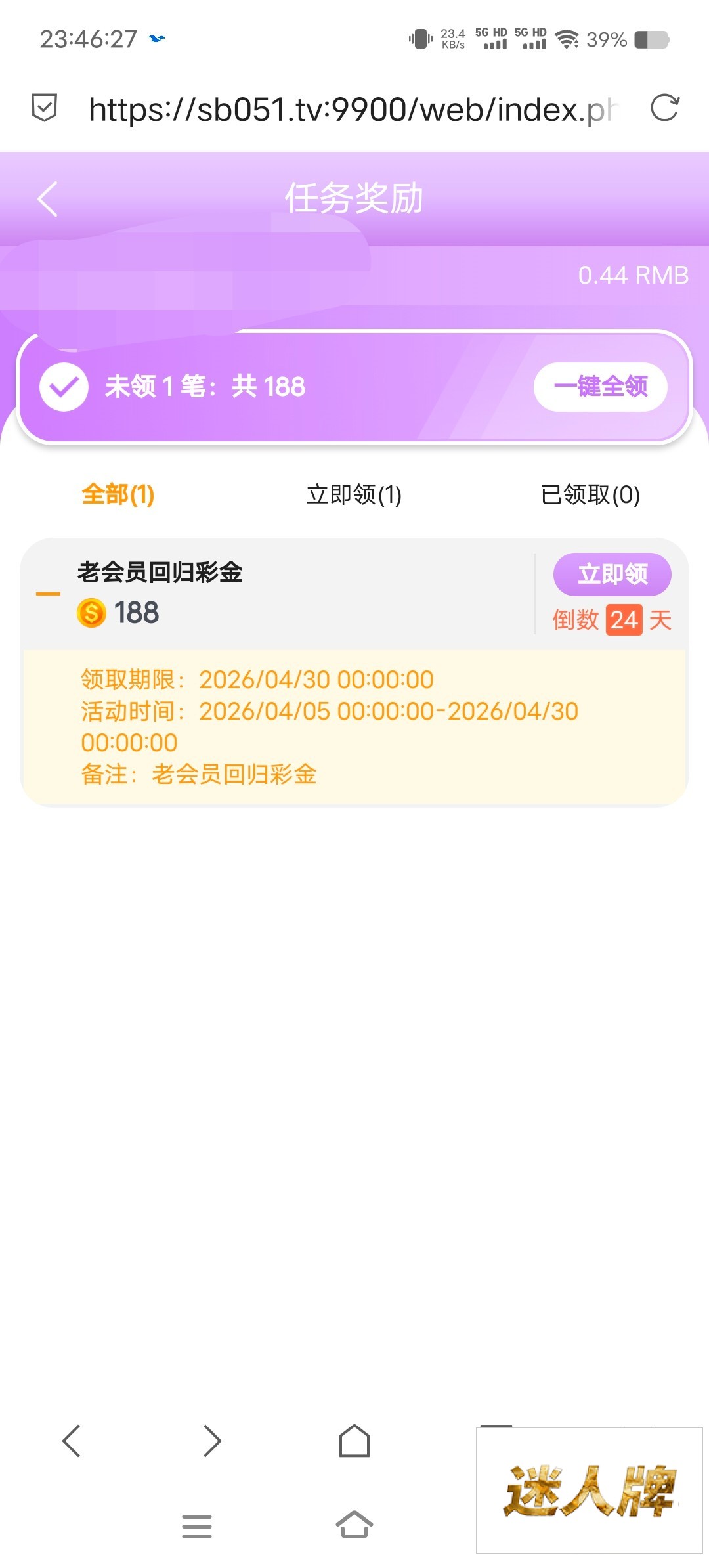Image resolution: width=709 pixels, height=1568 pixels.
Task: Go back from the 任务奖励 page
Action: (48, 198)
